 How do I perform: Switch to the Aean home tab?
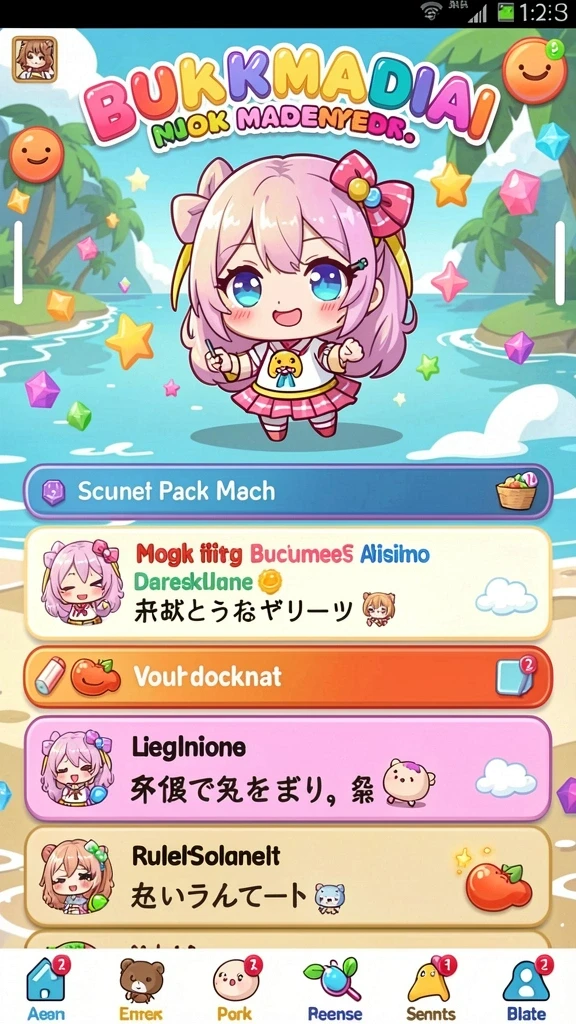pos(46,986)
